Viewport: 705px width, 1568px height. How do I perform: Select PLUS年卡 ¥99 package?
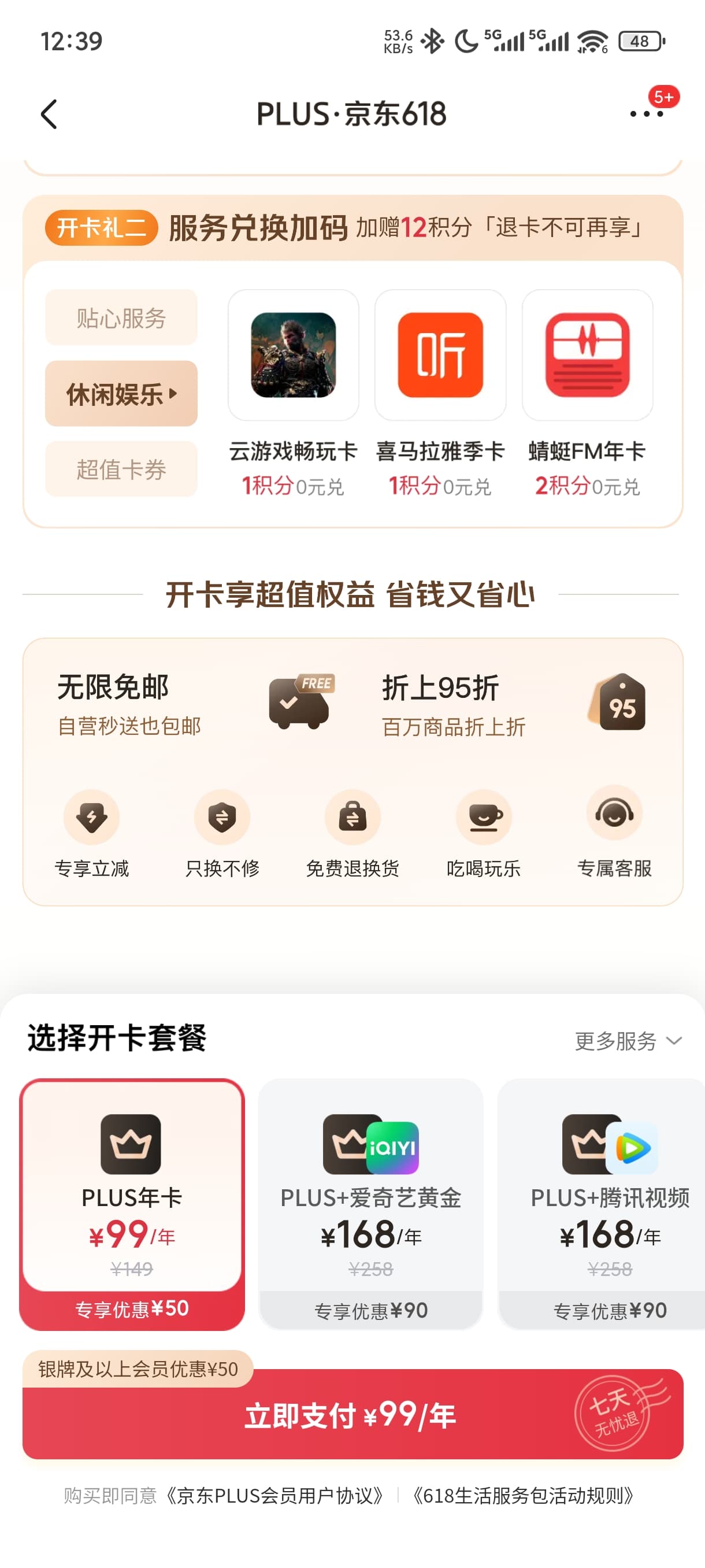coord(132,1204)
